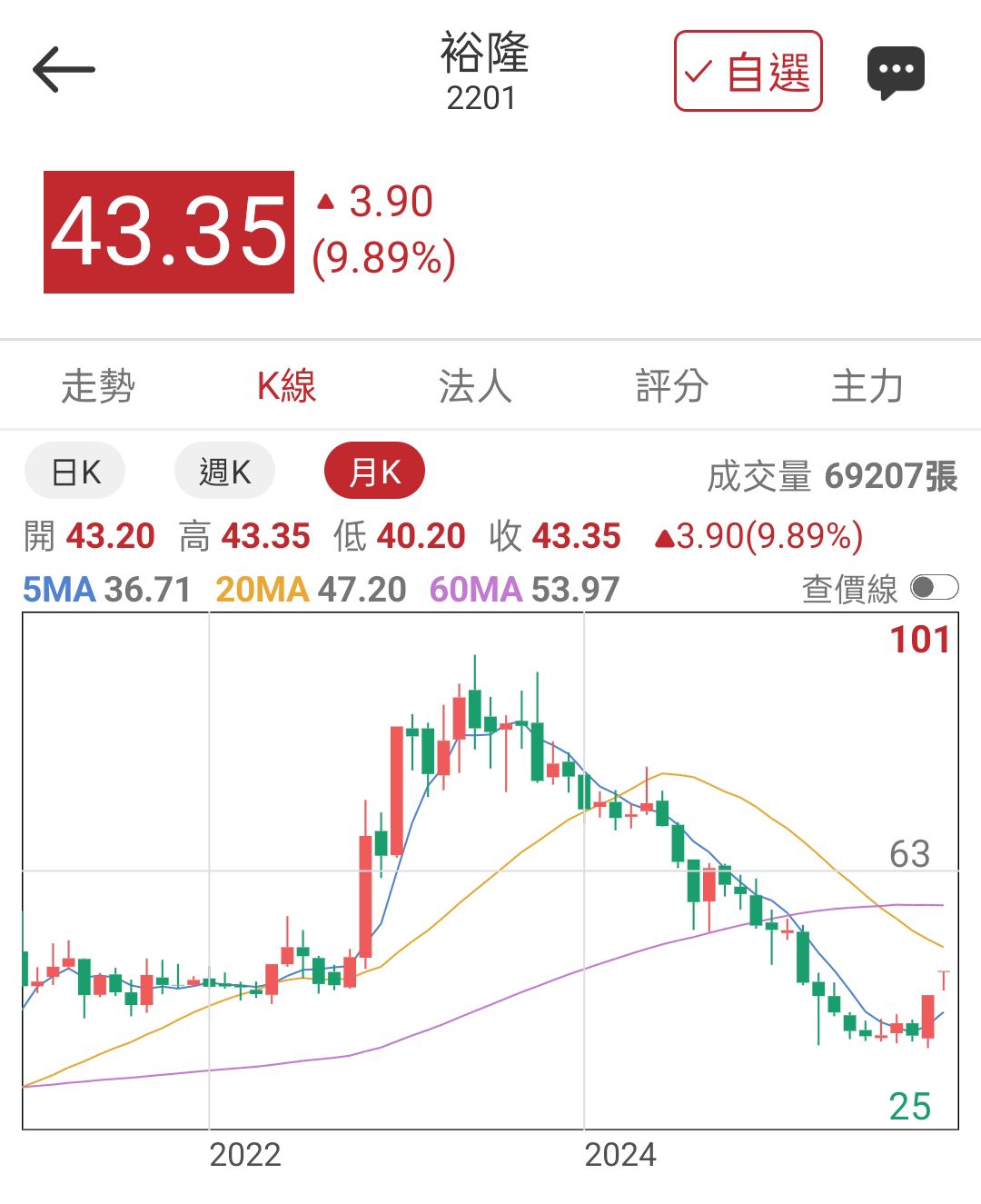Select the 日K chart period
The image size is (981, 1204).
tap(75, 472)
